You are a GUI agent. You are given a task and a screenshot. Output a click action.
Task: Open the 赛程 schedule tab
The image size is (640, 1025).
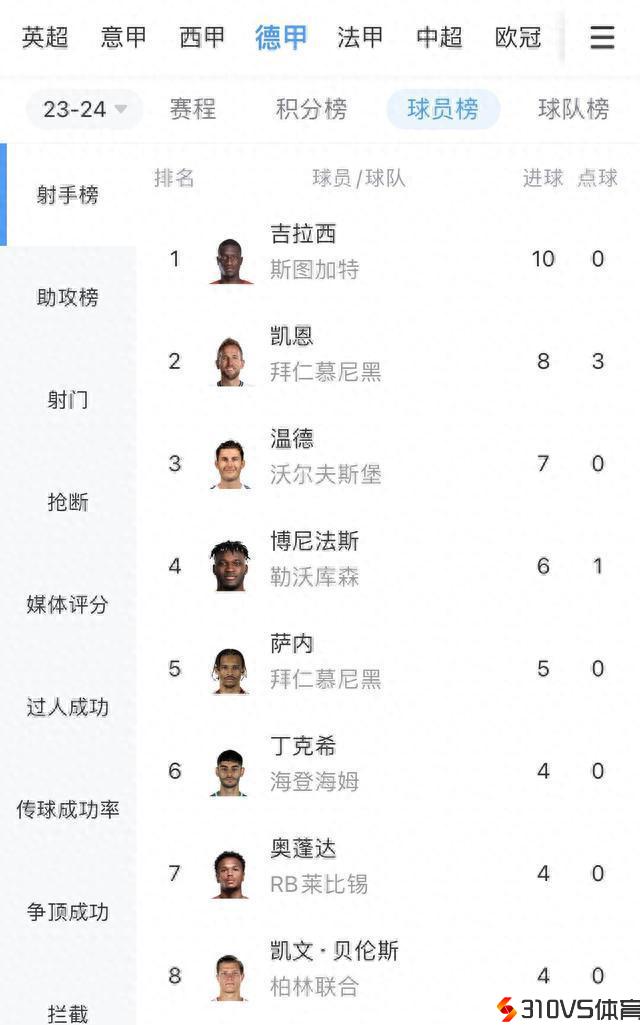point(192,109)
